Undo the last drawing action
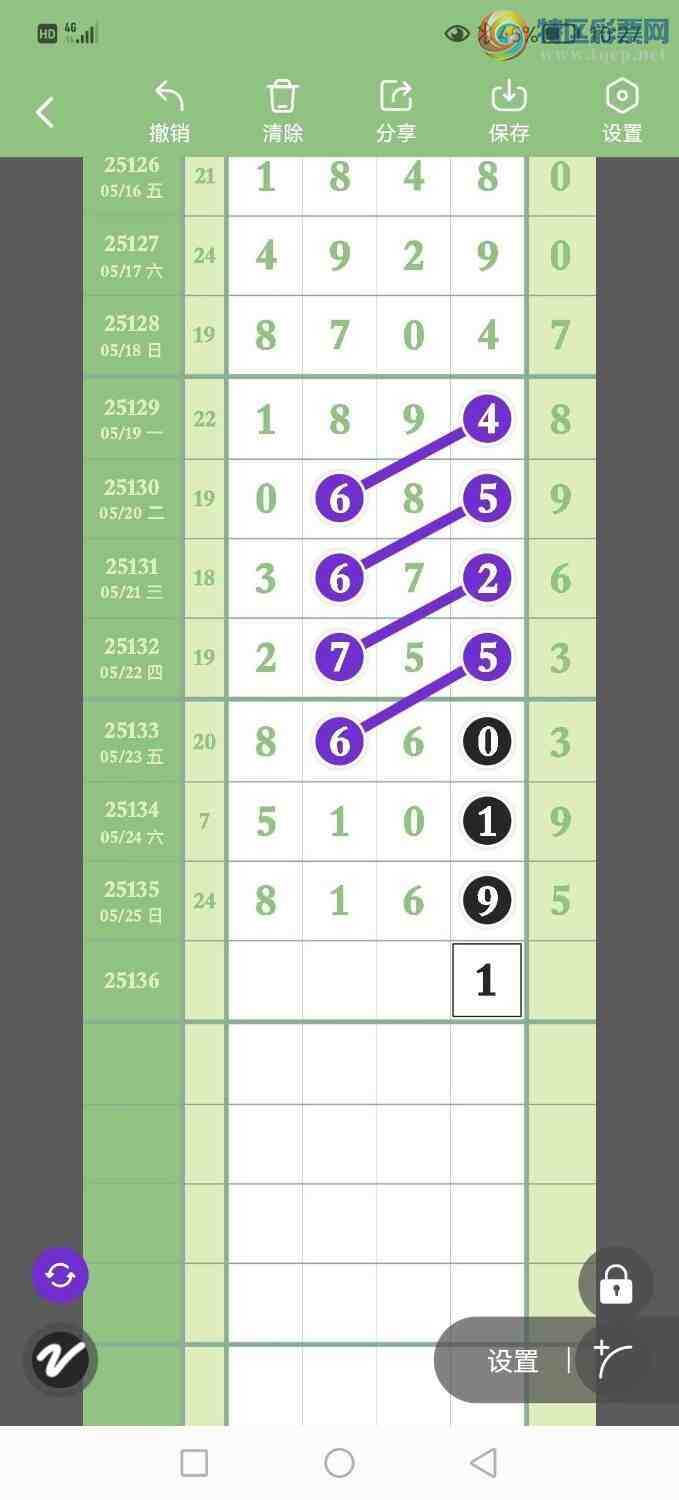 tap(169, 111)
